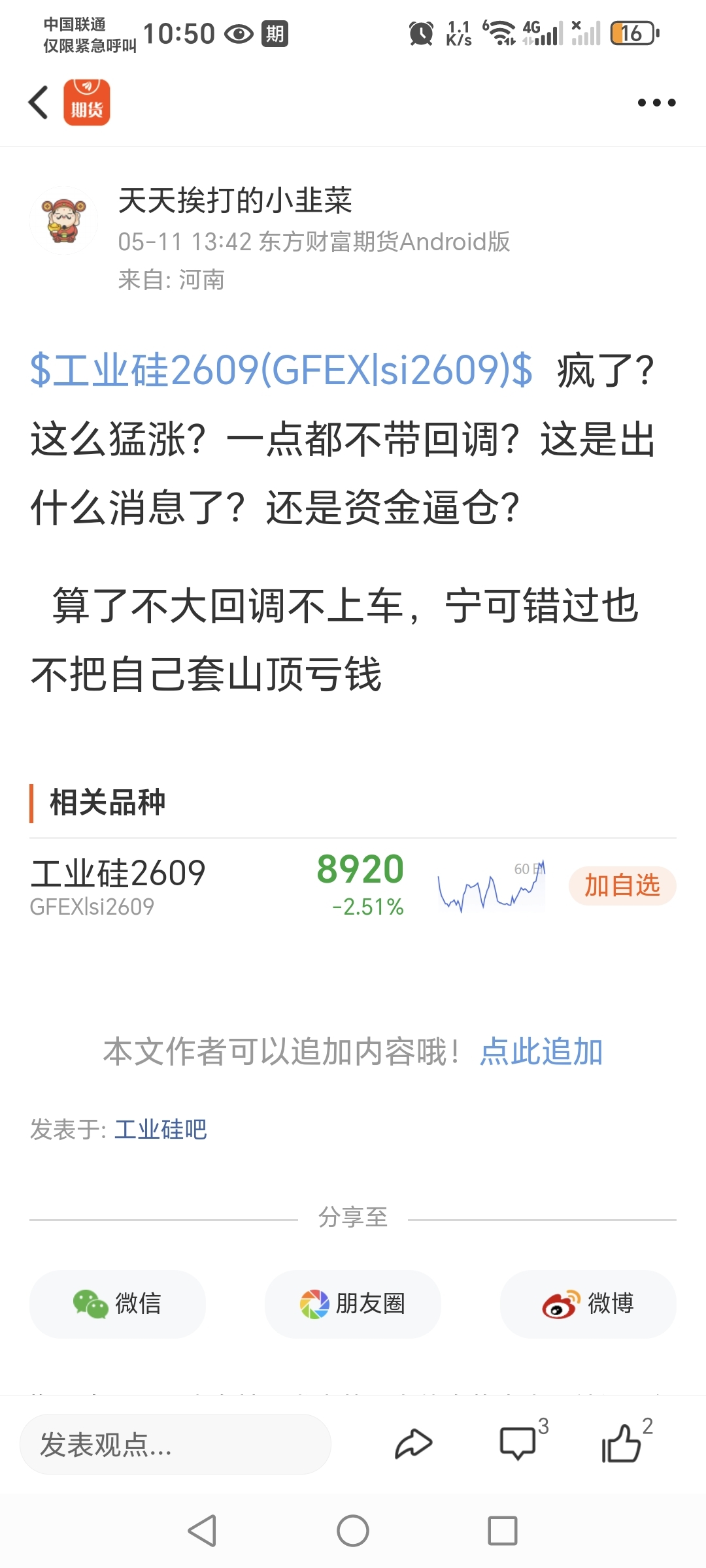Viewport: 706px width, 1568px height.
Task: Tap 点此追加 to append content
Action: 541,1052
